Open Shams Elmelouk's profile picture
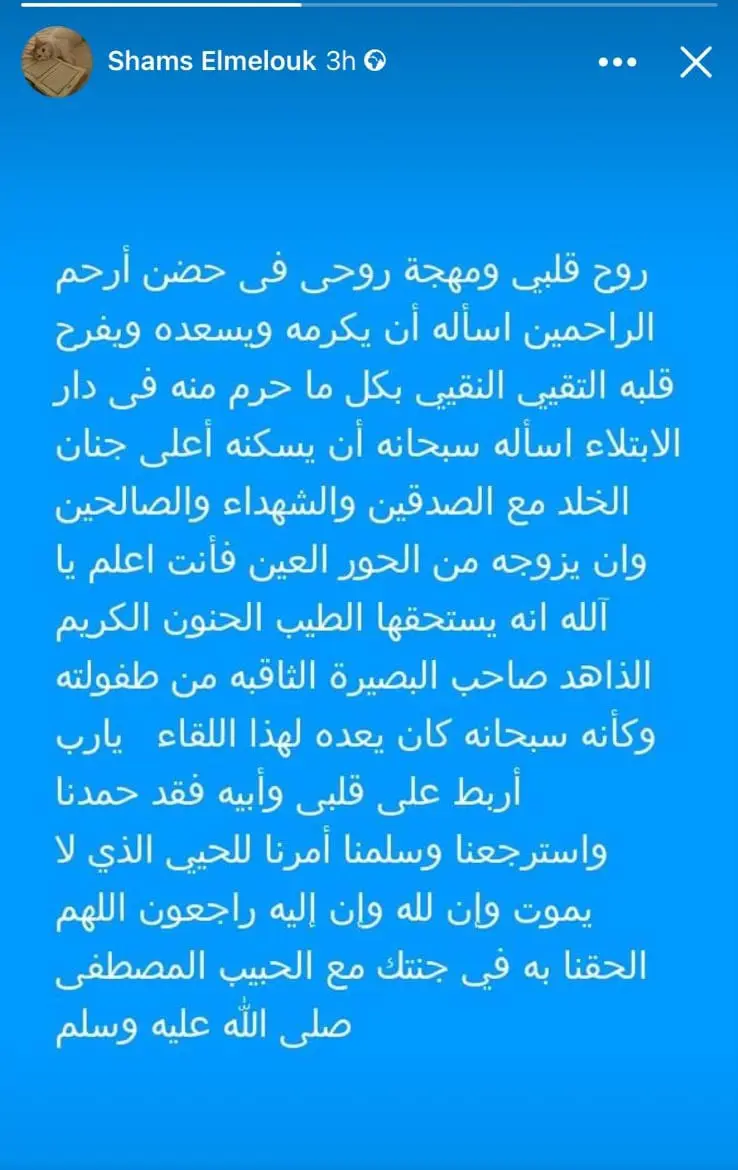 (x=57, y=62)
